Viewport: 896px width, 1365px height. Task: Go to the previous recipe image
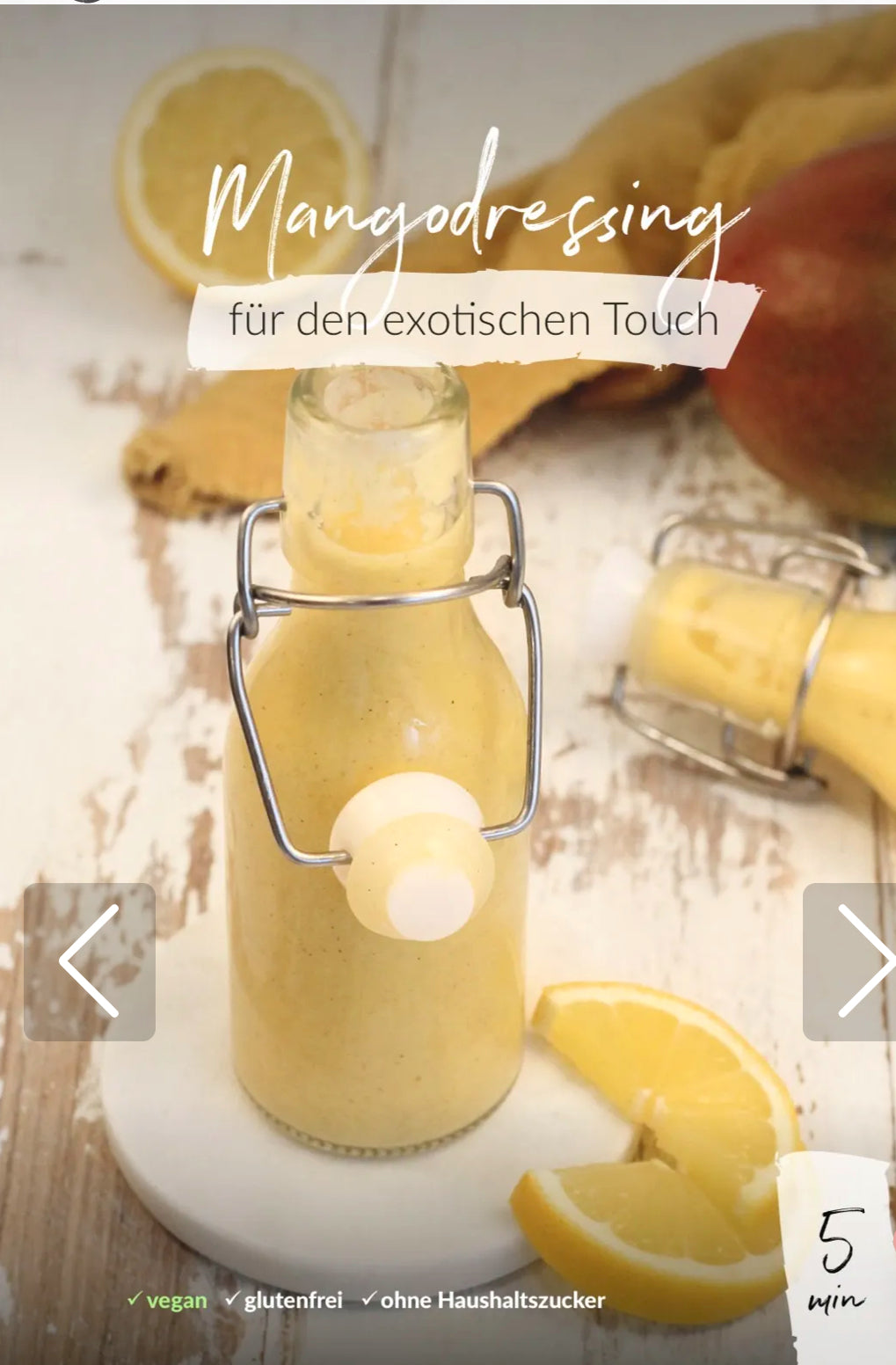click(x=89, y=961)
